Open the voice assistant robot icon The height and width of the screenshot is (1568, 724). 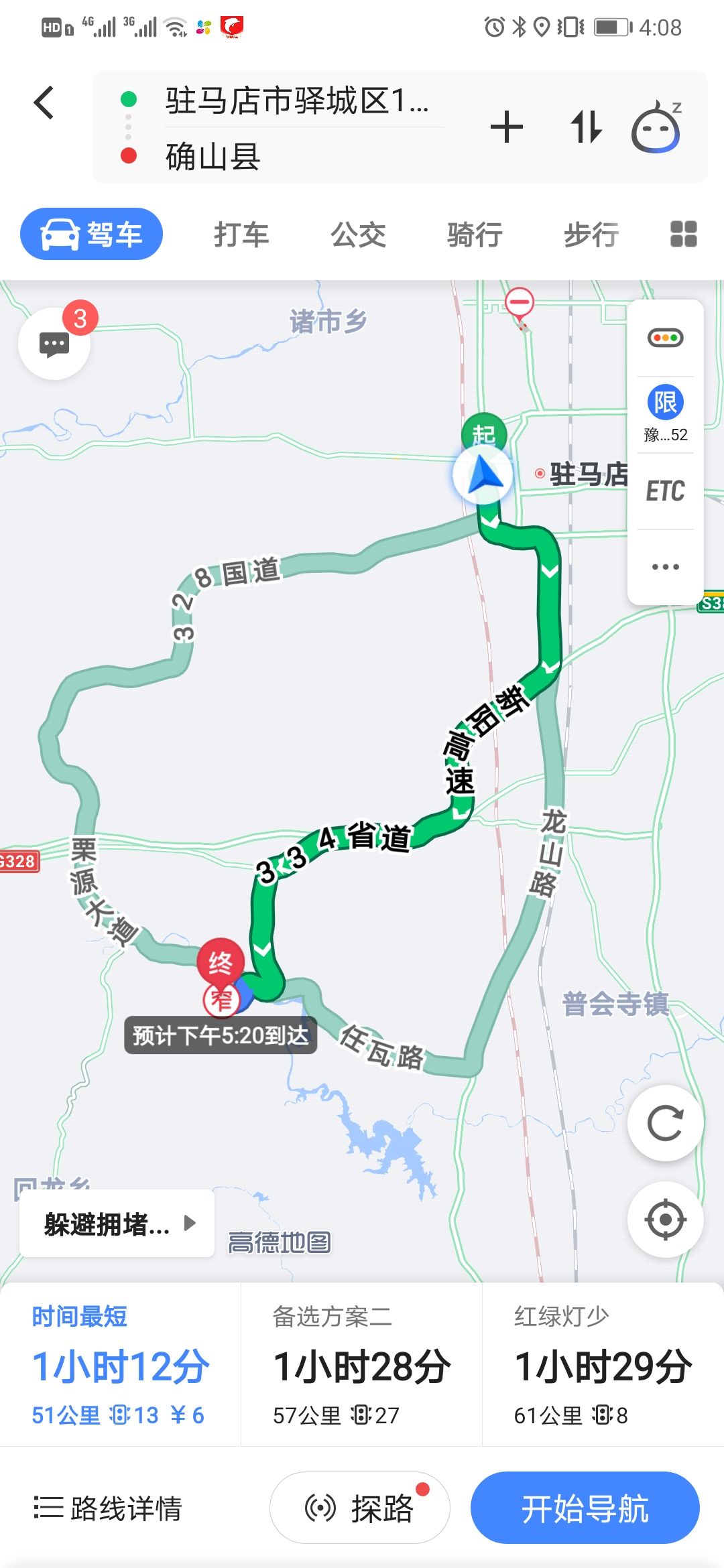pos(656,127)
